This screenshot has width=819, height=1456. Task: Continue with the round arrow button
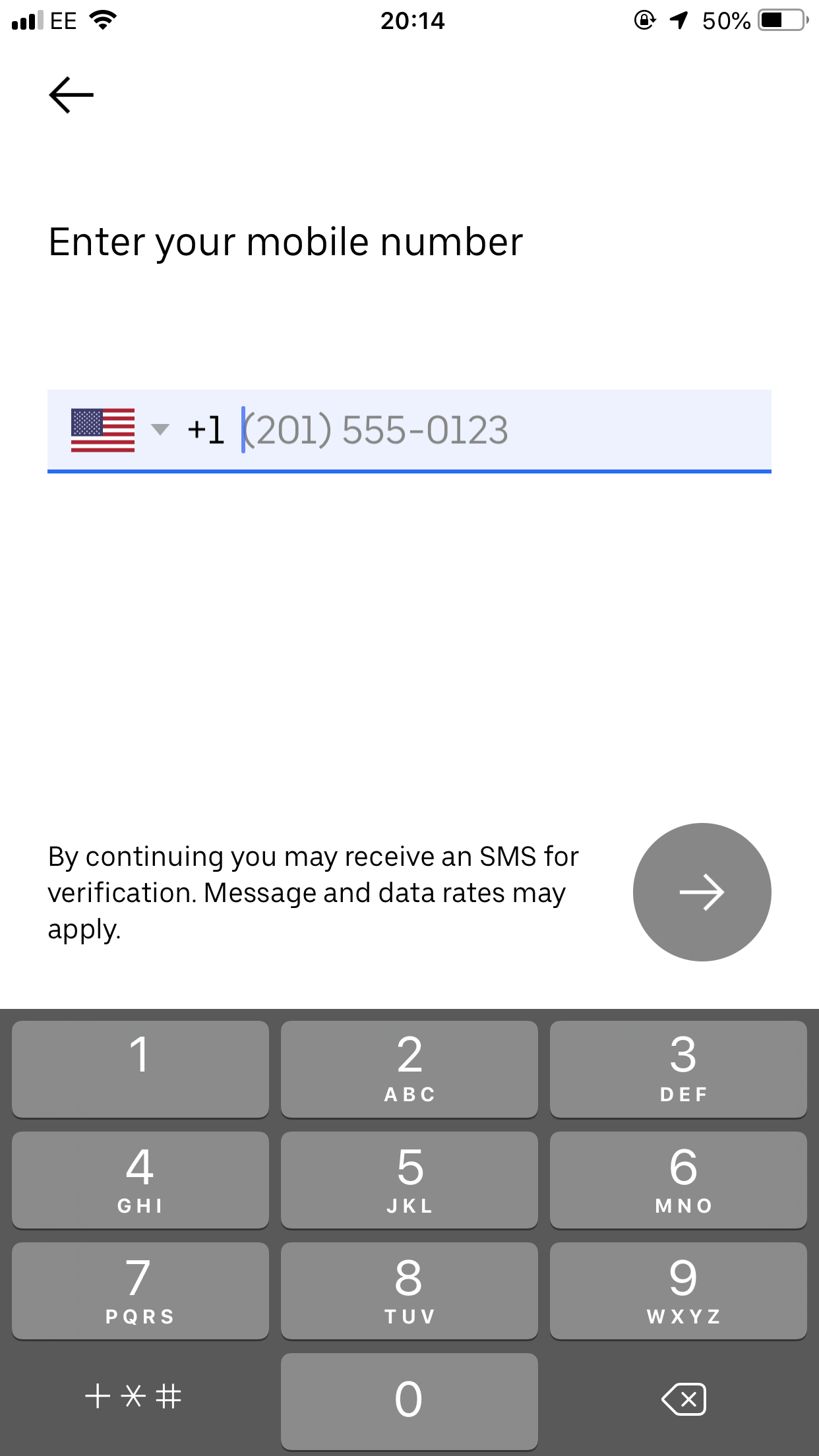click(x=702, y=892)
